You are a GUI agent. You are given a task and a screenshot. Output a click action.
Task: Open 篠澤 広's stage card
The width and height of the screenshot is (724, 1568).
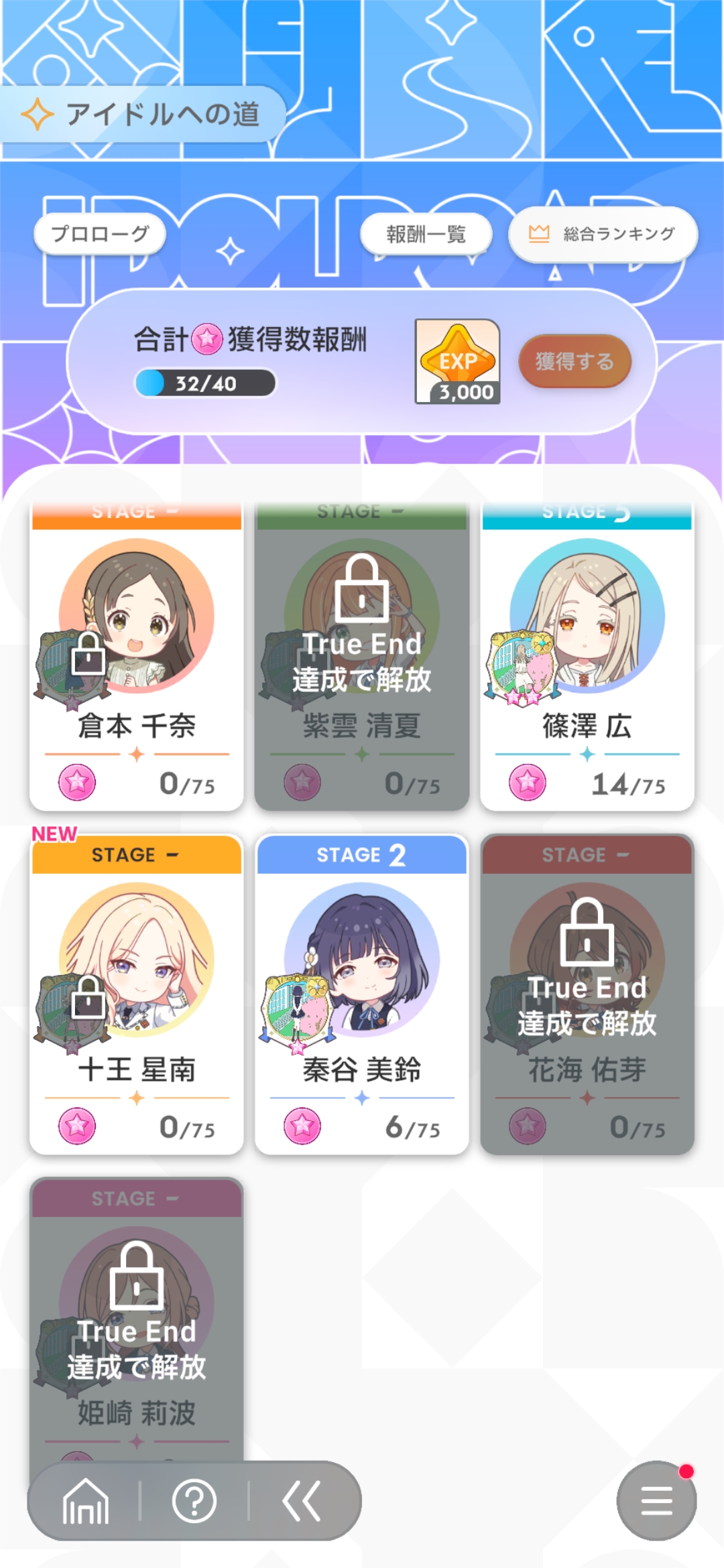pos(587,657)
